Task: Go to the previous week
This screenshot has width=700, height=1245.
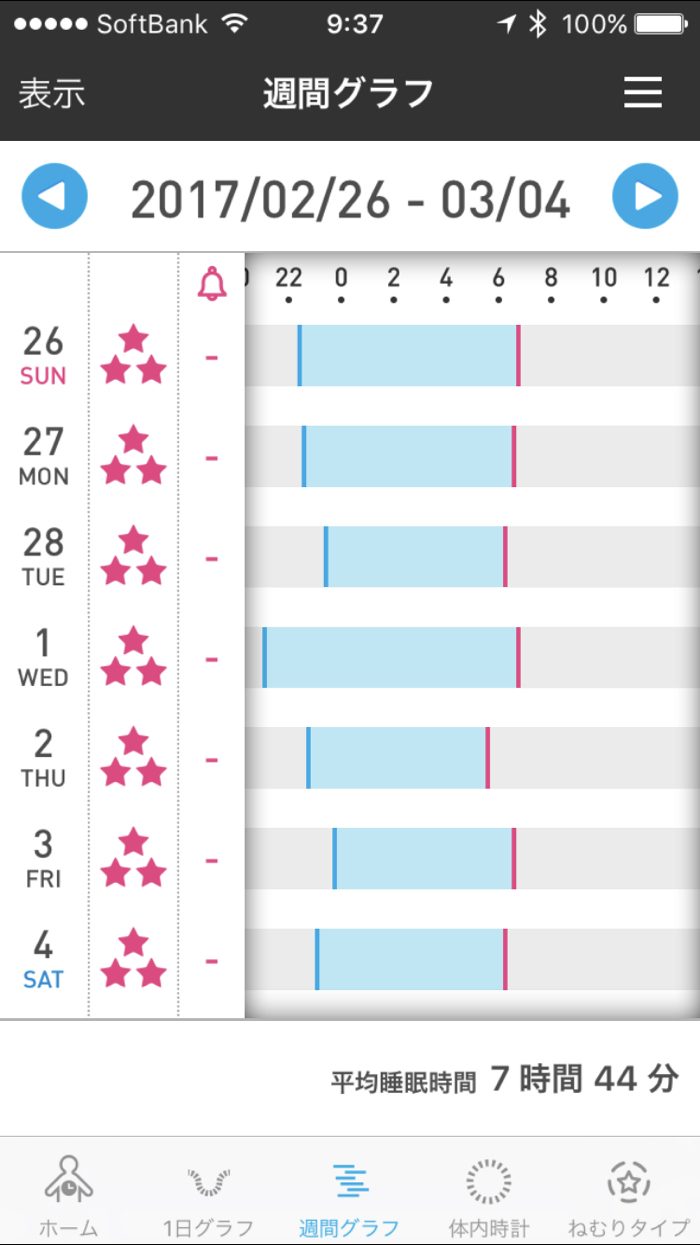Action: (x=55, y=197)
